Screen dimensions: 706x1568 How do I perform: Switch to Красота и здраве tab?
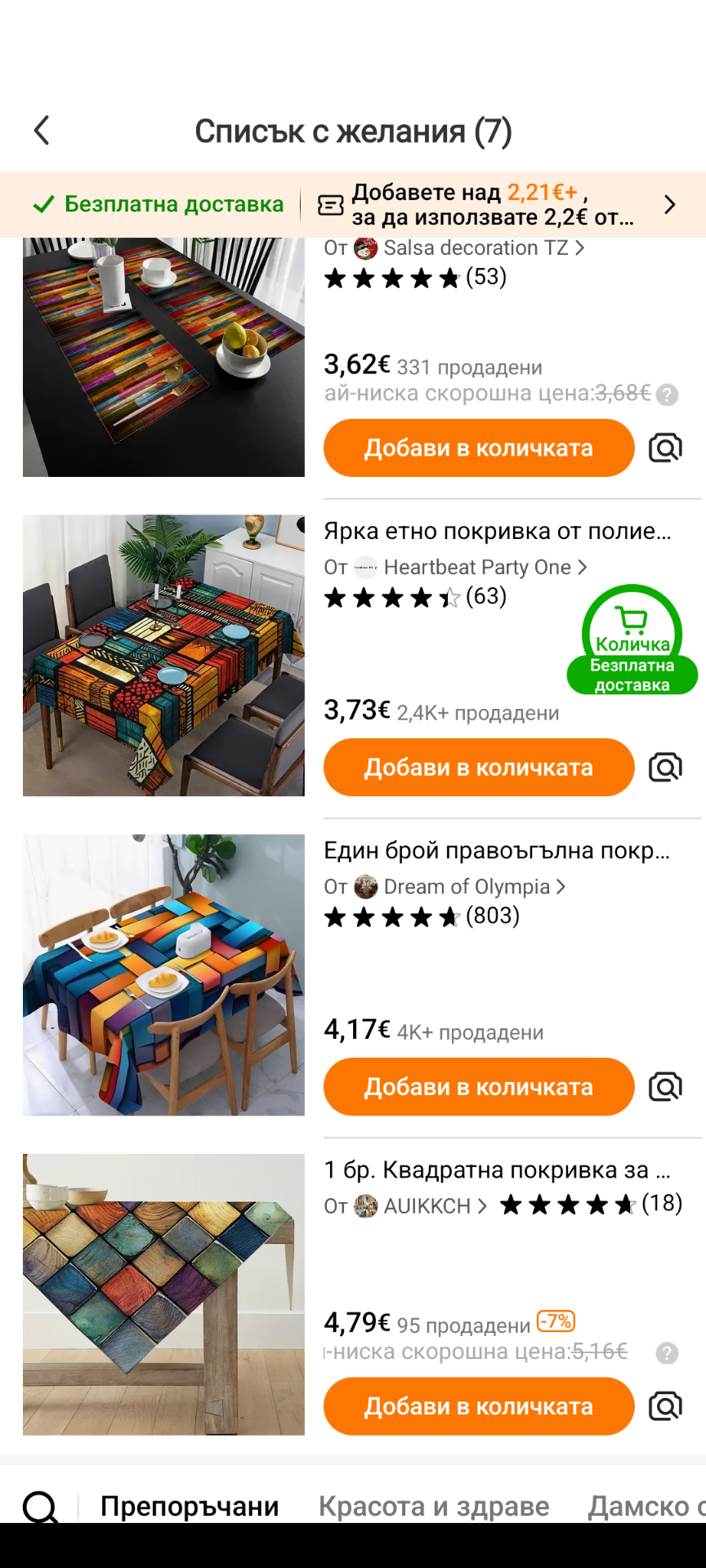pos(434,1506)
